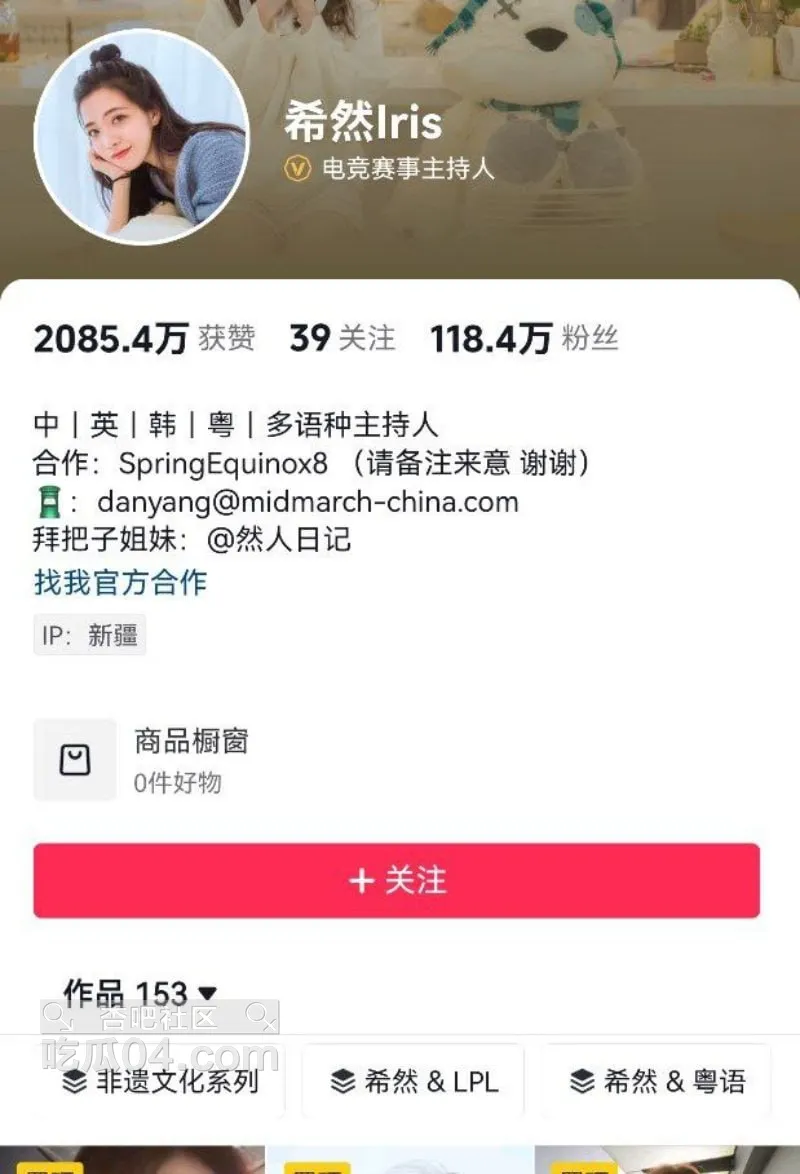Follow 希然Iris with the red 关注 button

tap(396, 880)
